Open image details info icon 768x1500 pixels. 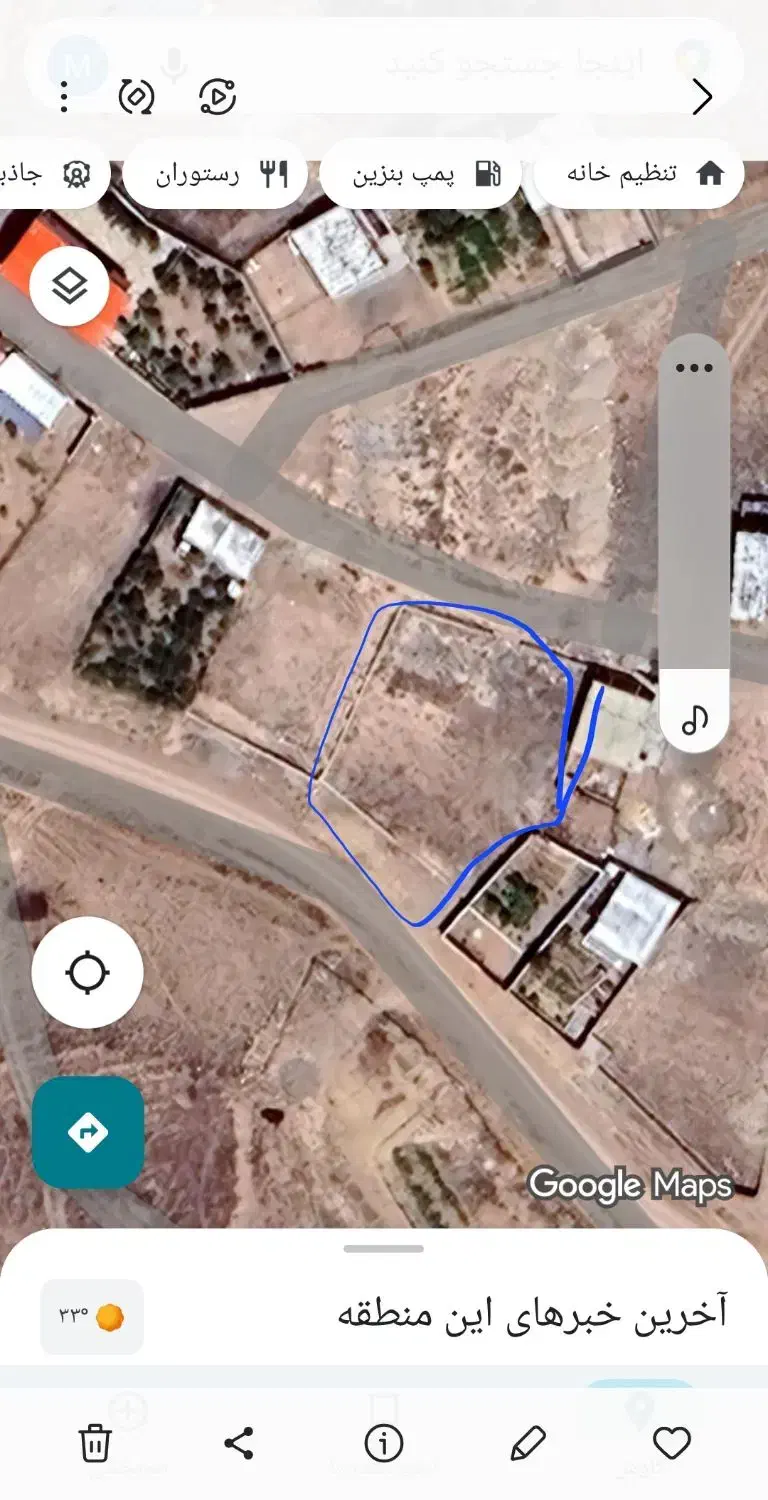383,1443
